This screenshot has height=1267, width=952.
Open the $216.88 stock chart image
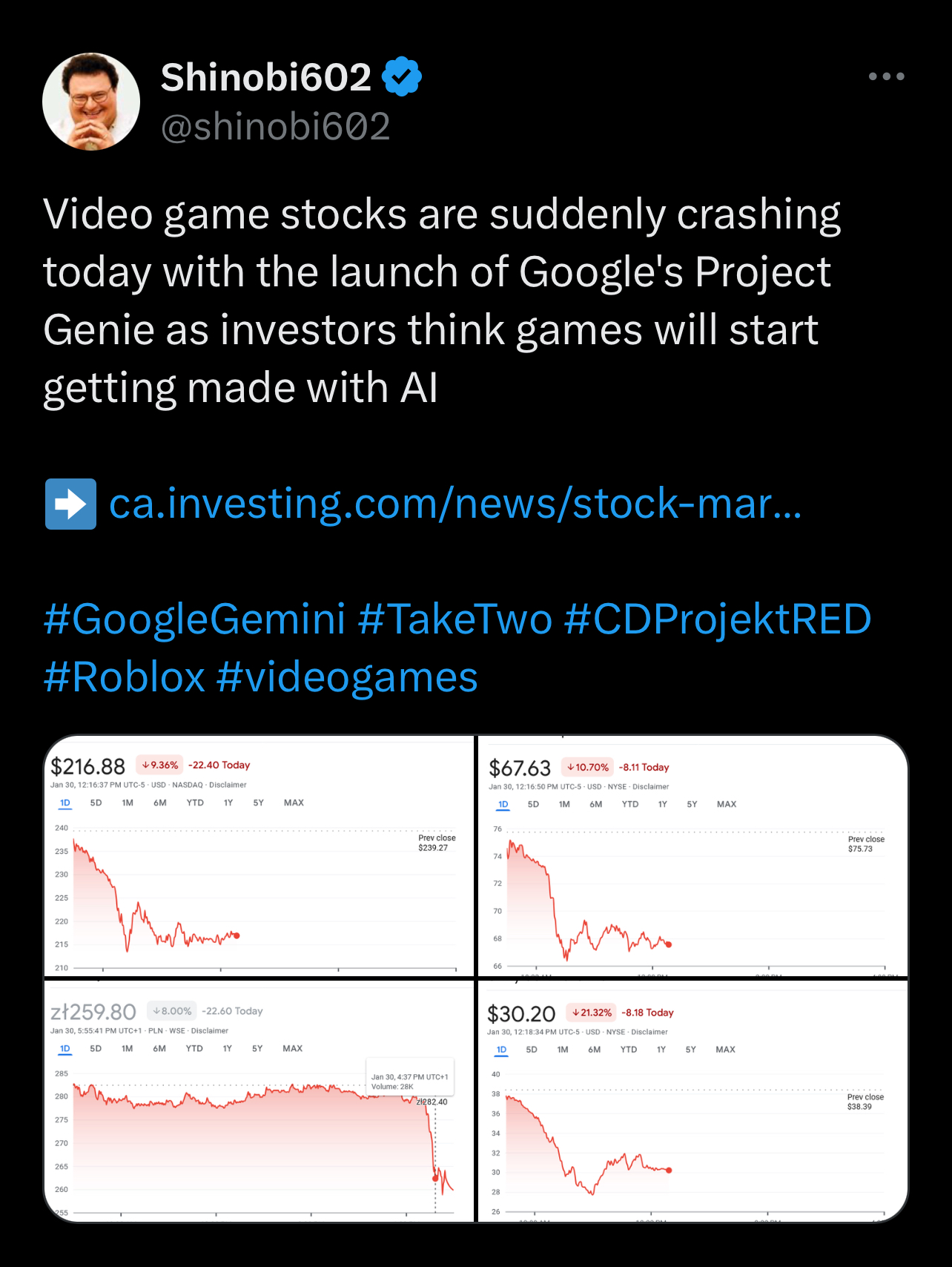pyautogui.click(x=259, y=857)
